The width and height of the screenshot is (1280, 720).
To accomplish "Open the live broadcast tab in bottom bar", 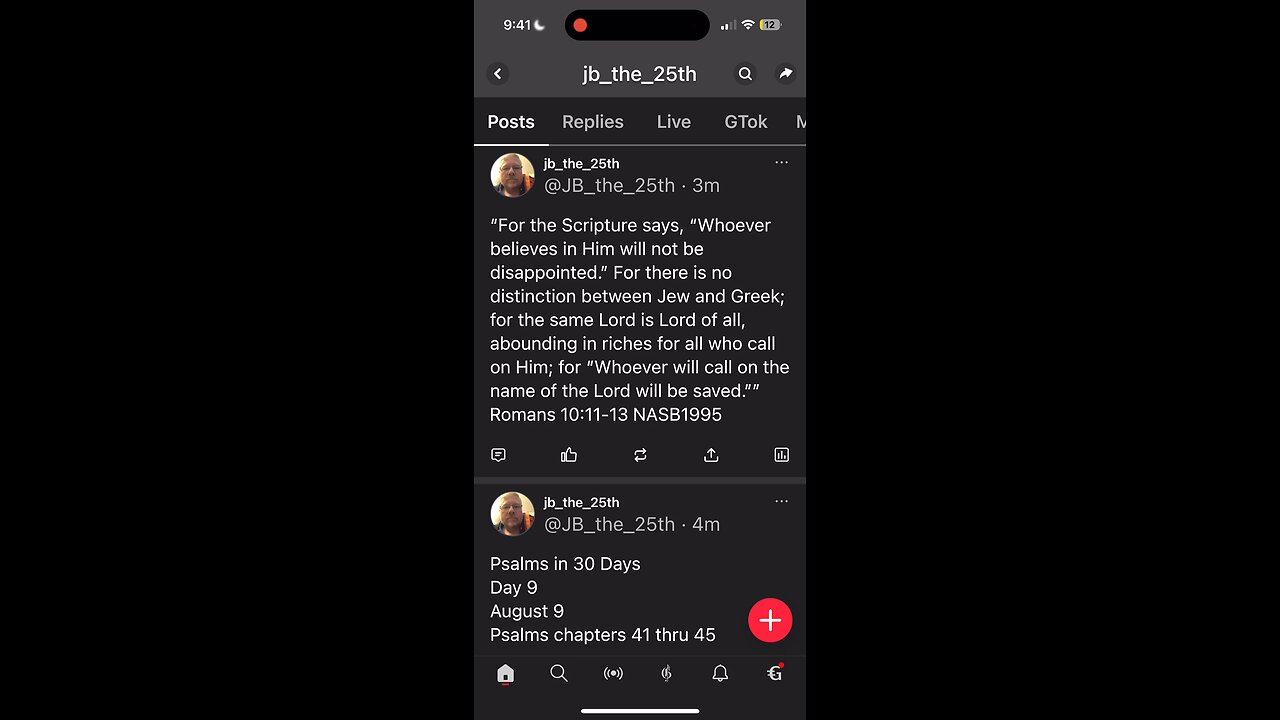I will [x=613, y=674].
